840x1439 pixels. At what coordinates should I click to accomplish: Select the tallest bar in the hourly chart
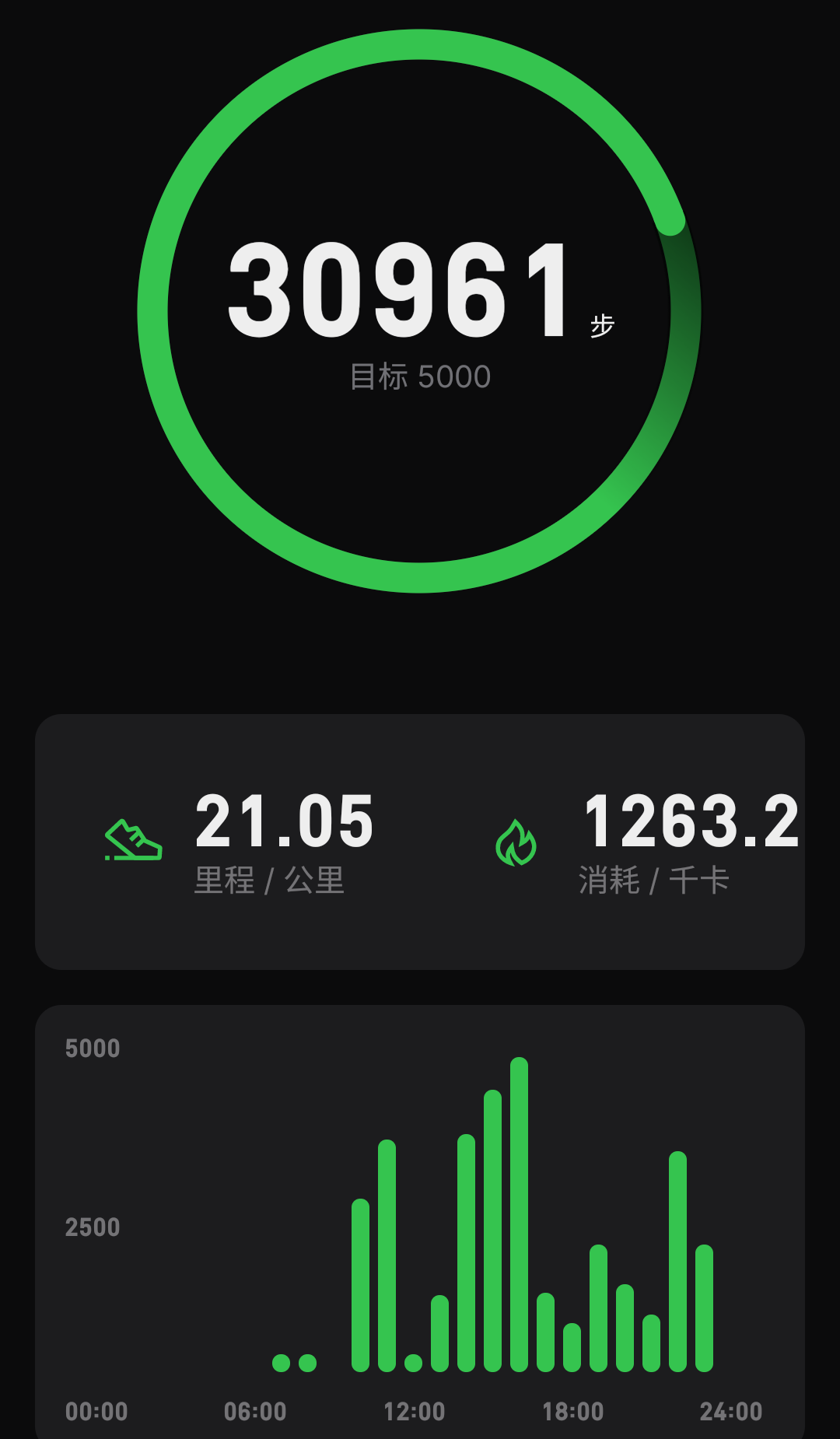519,1214
